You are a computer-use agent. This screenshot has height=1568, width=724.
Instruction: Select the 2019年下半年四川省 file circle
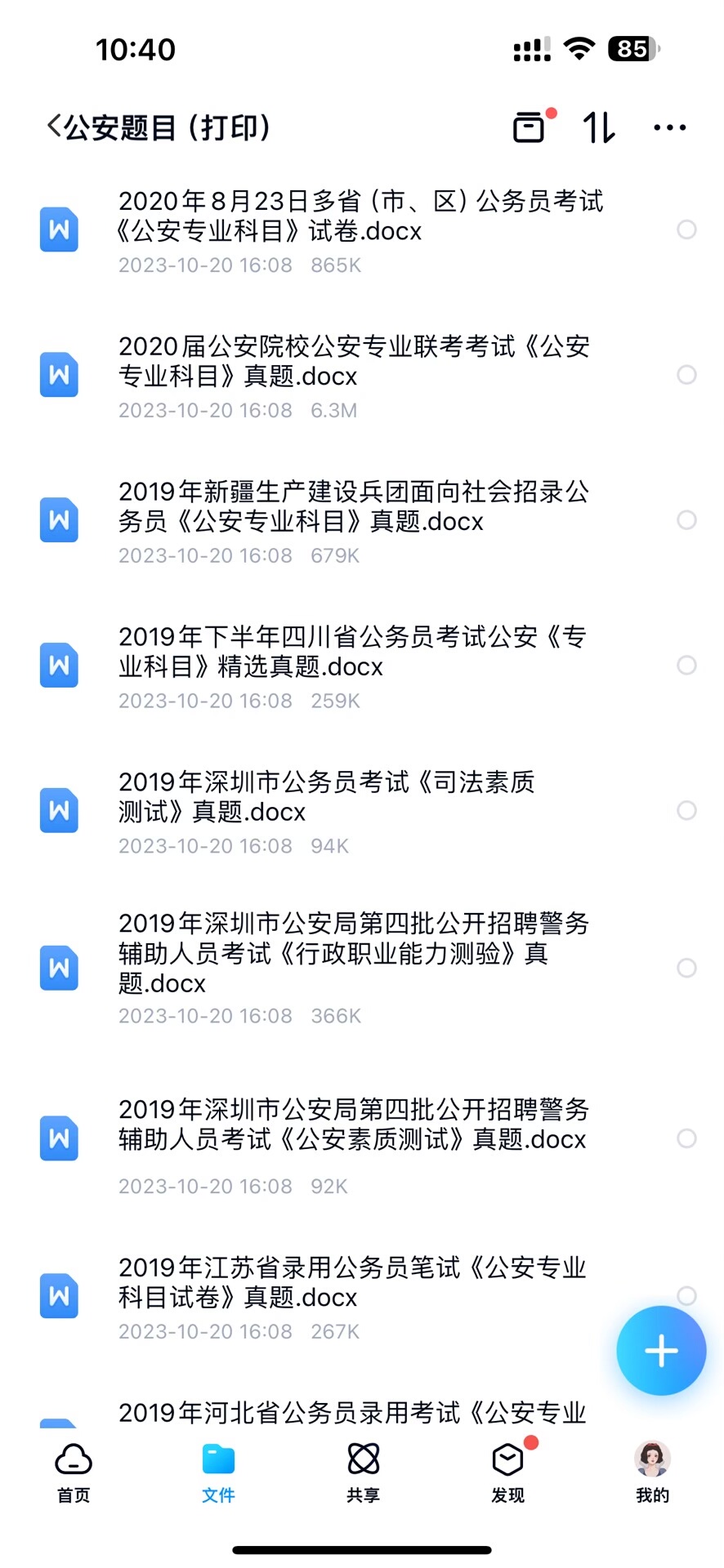pos(686,665)
